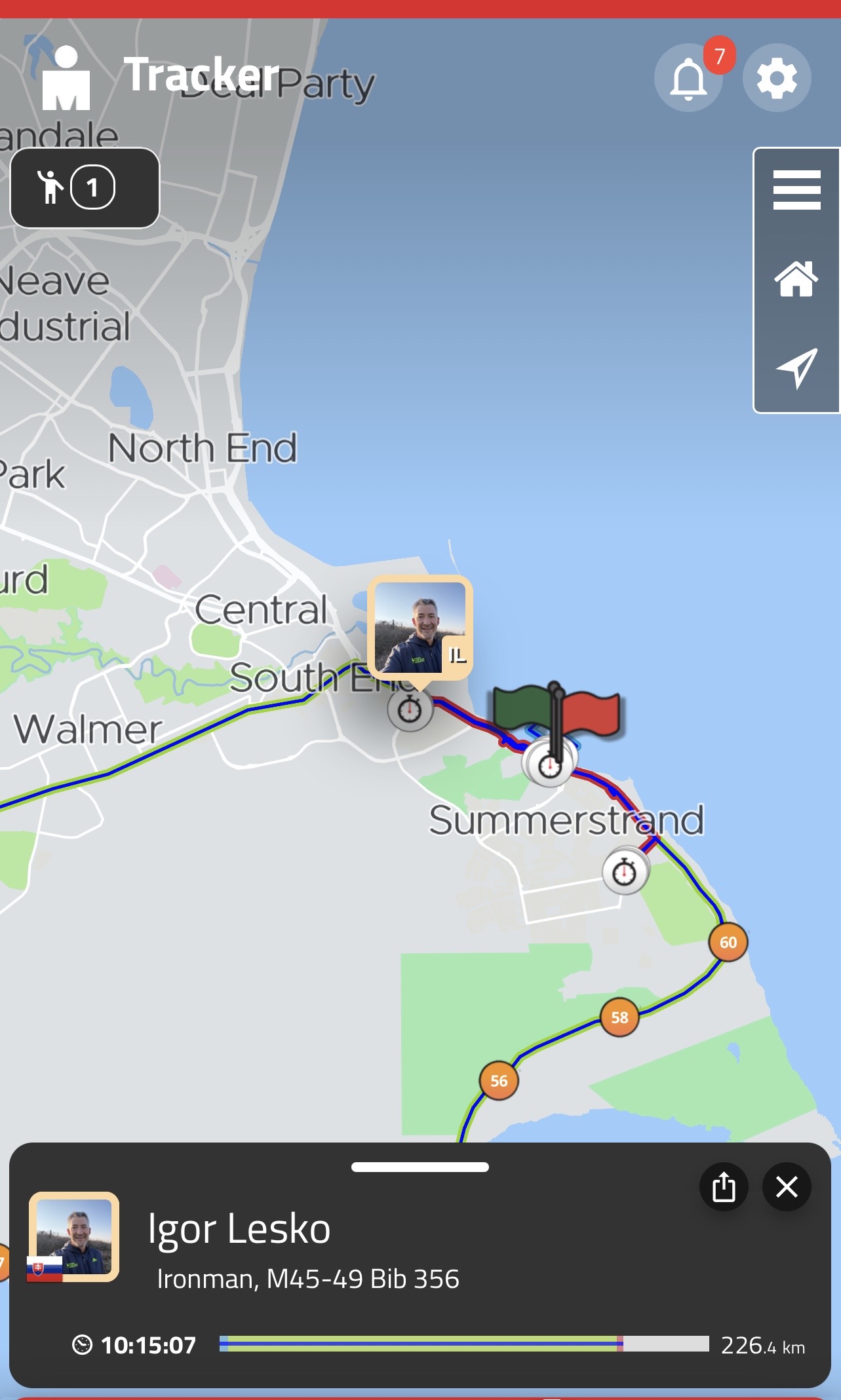Viewport: 841px width, 1400px height.
Task: Tap the timing point below Summerstrand label
Action: click(x=625, y=872)
